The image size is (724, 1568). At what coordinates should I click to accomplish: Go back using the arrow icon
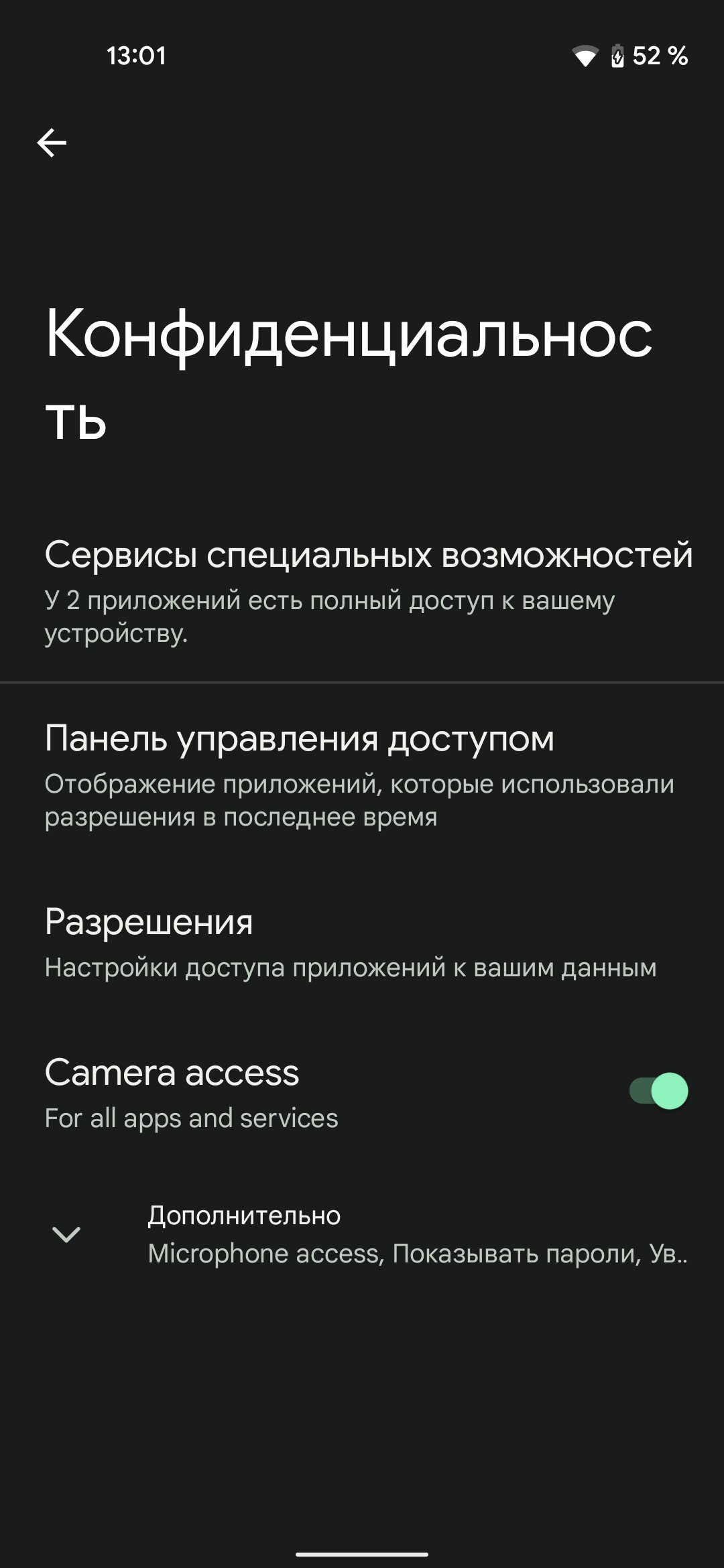52,143
